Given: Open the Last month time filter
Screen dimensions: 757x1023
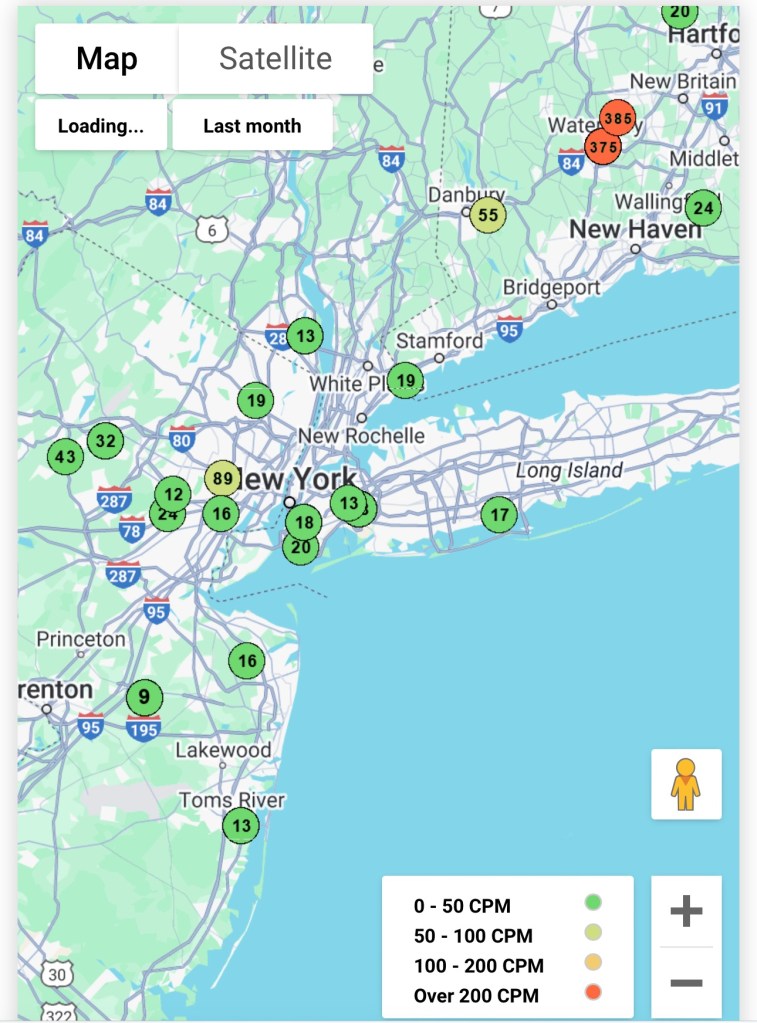Looking at the screenshot, I should click(252, 126).
